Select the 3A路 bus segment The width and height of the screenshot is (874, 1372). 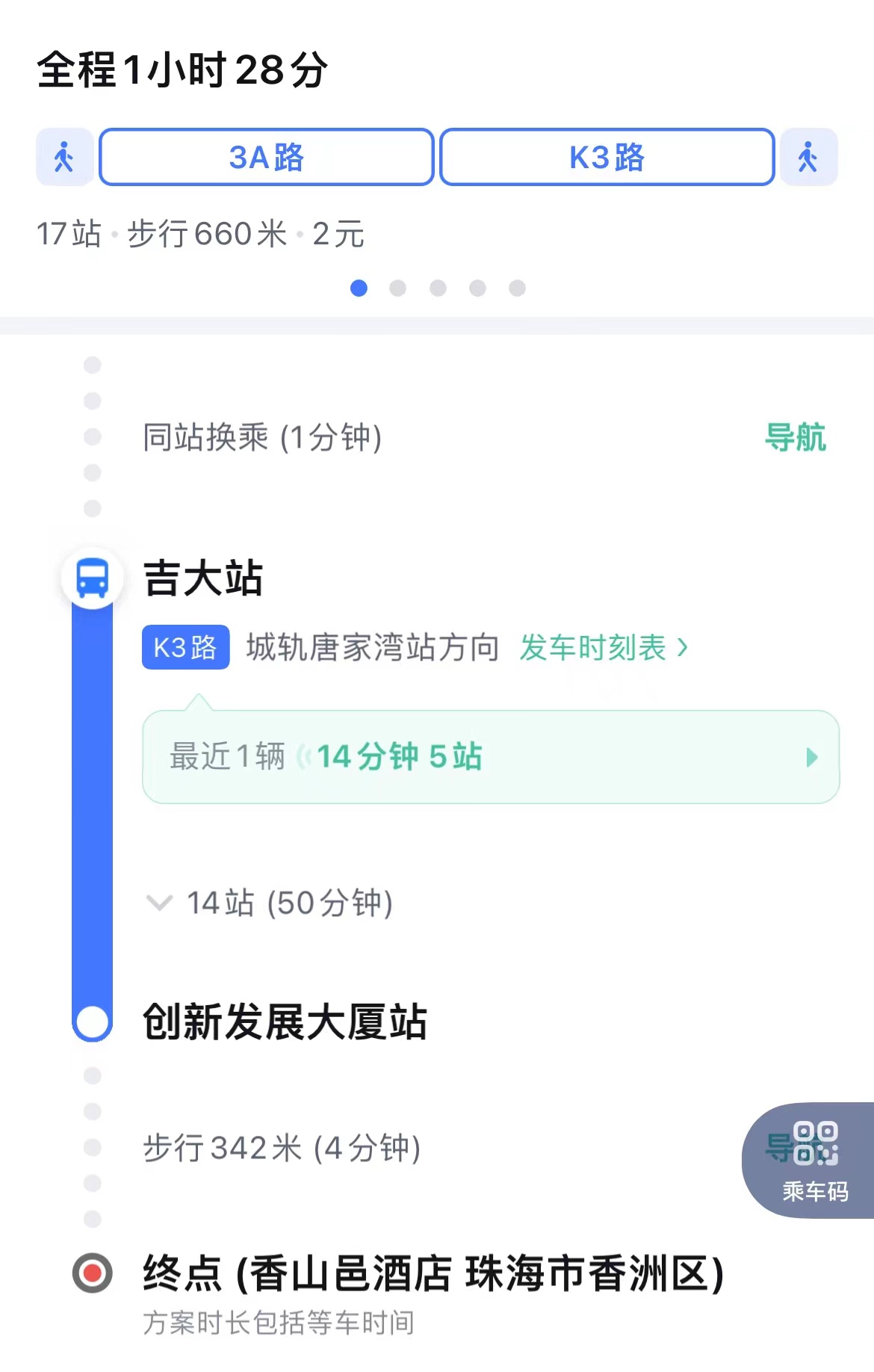tap(266, 157)
